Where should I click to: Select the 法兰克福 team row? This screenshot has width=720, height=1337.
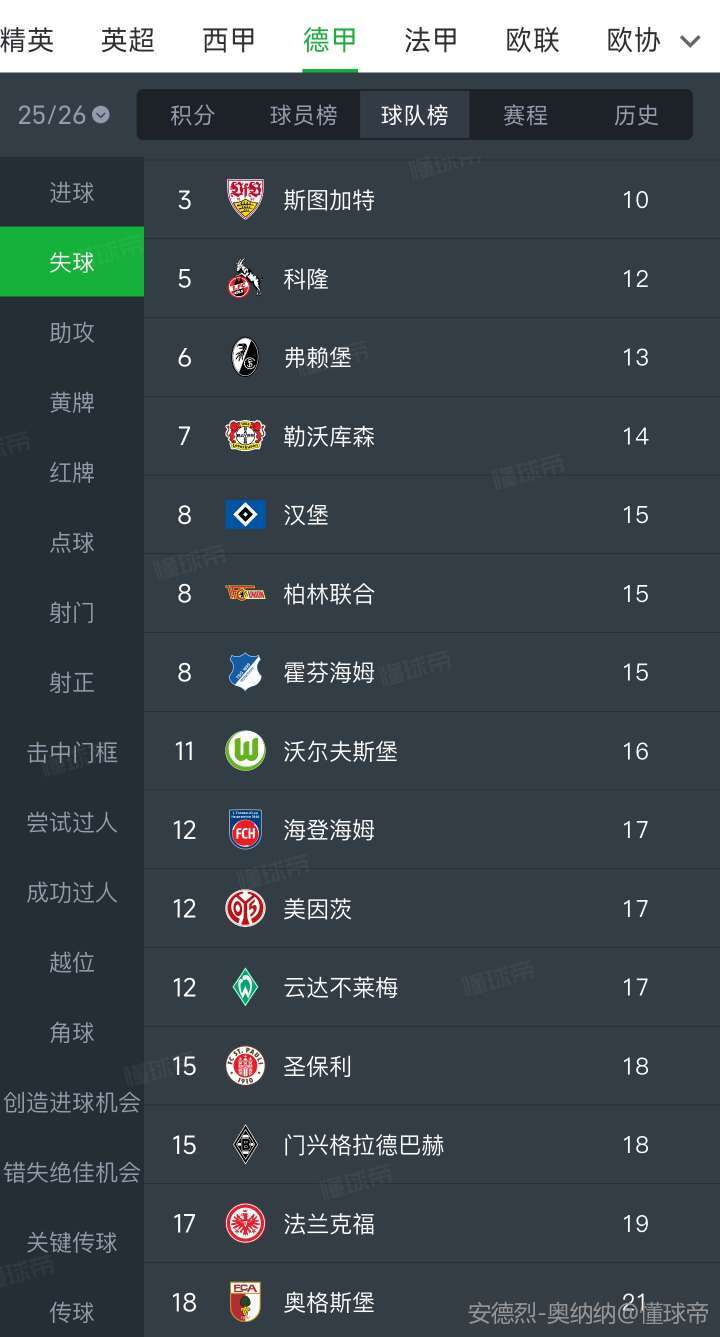430,1223
